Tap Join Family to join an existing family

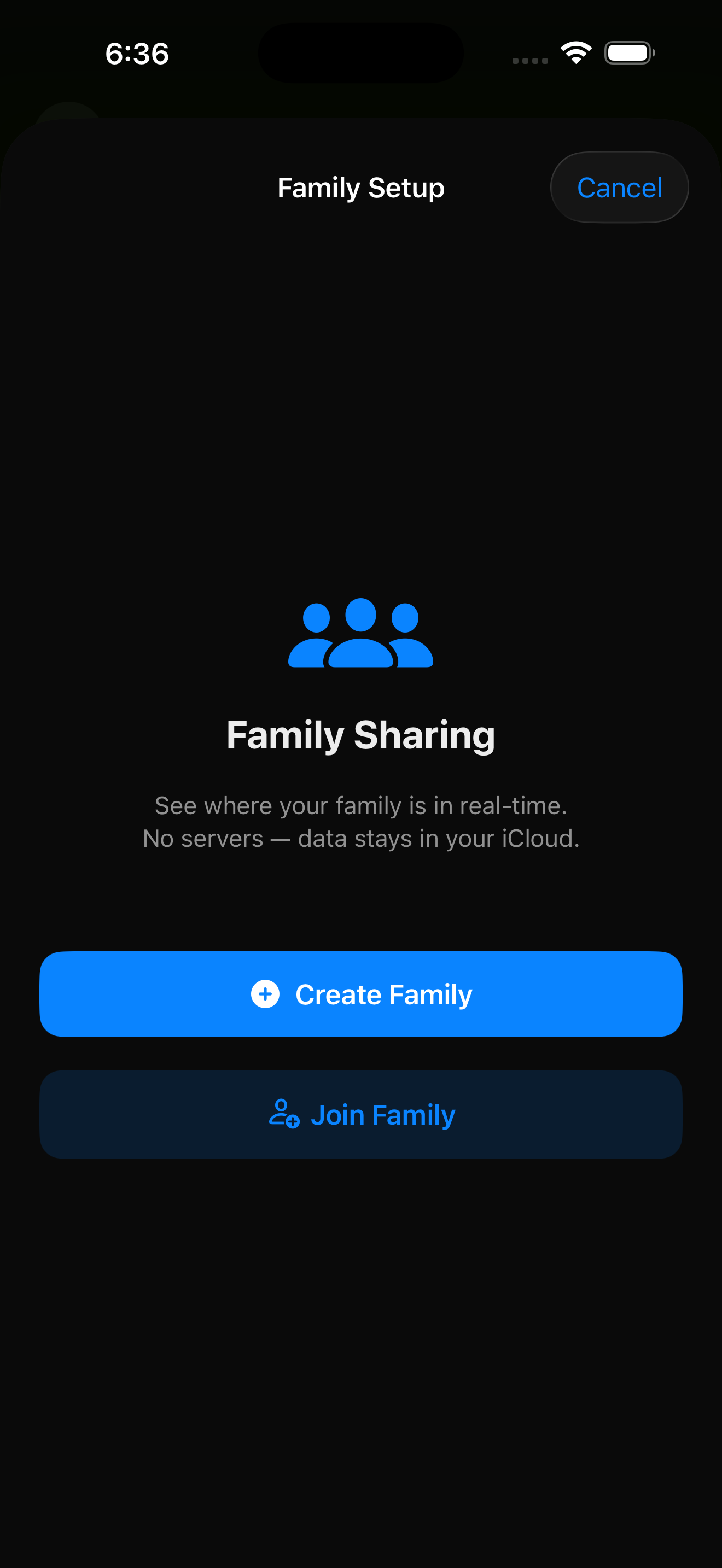tap(360, 1114)
